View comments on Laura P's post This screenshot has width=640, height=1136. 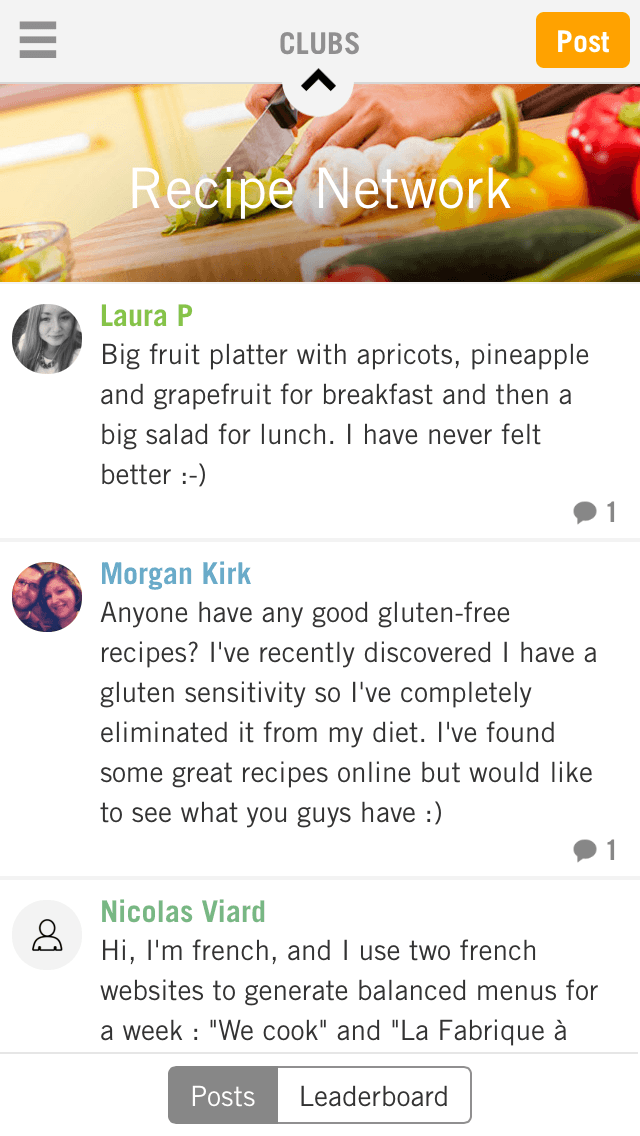pos(595,512)
